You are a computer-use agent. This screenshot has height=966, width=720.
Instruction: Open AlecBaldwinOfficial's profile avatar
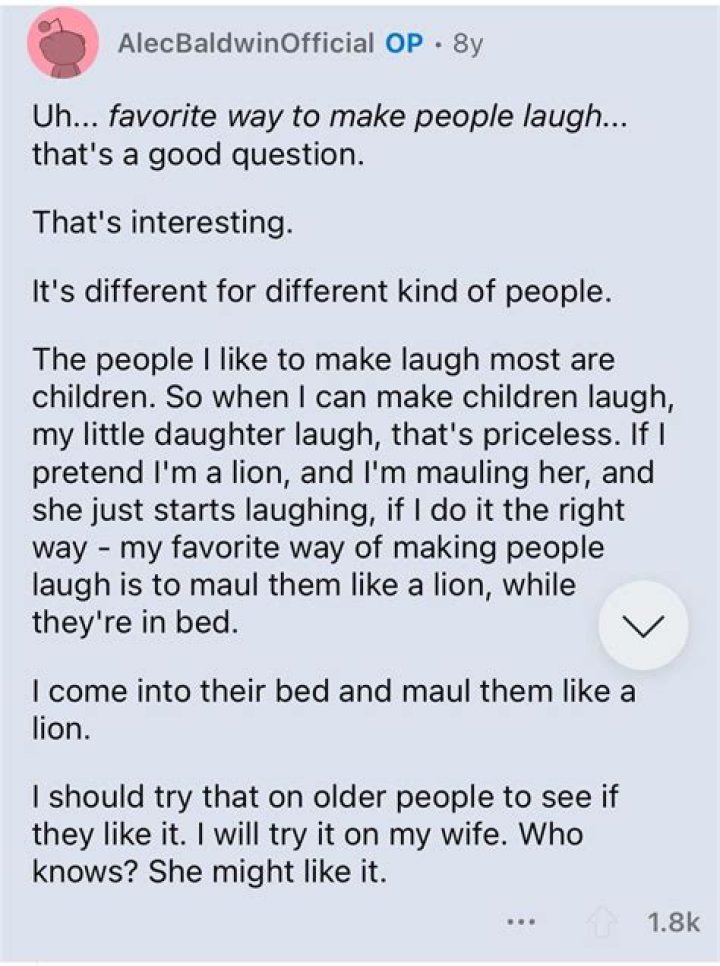point(62,47)
